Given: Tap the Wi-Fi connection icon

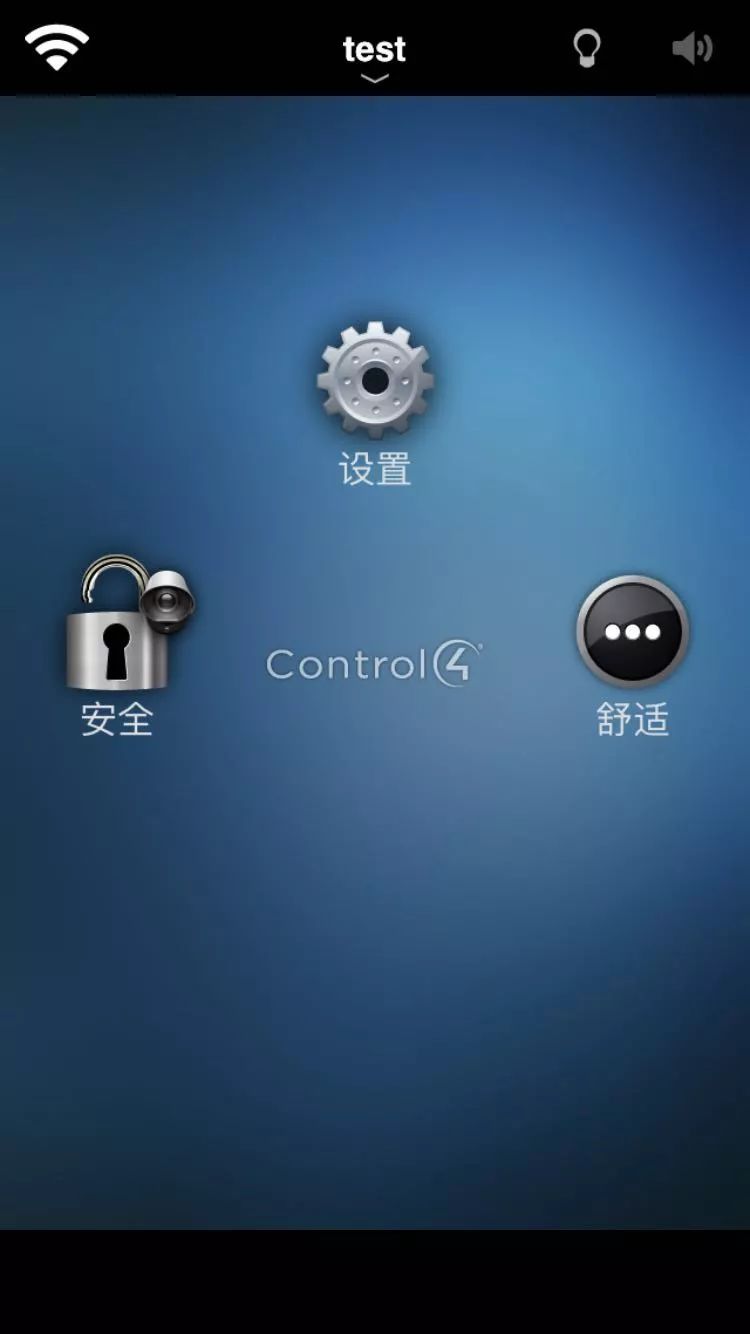Looking at the screenshot, I should 57,46.
